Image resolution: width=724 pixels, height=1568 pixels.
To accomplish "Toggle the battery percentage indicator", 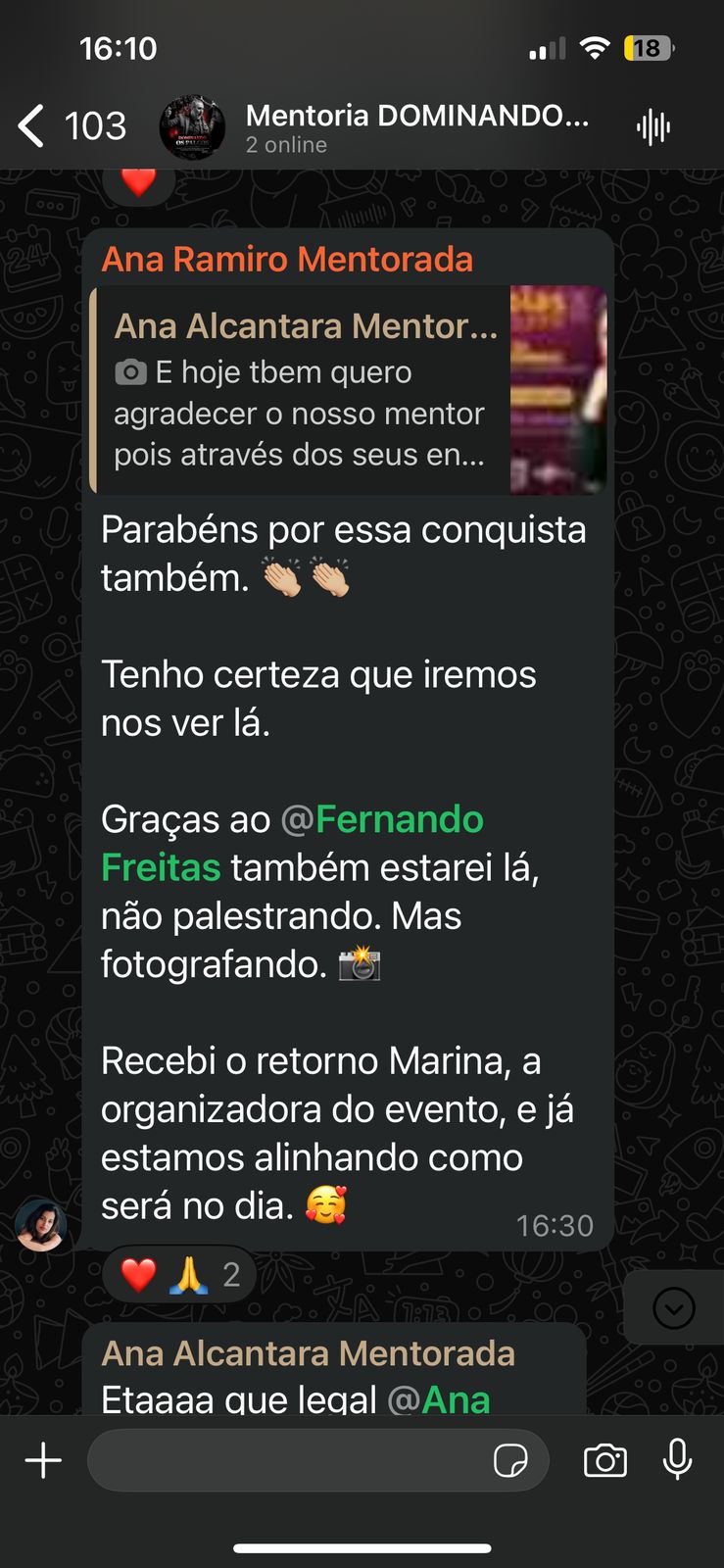I will (647, 46).
